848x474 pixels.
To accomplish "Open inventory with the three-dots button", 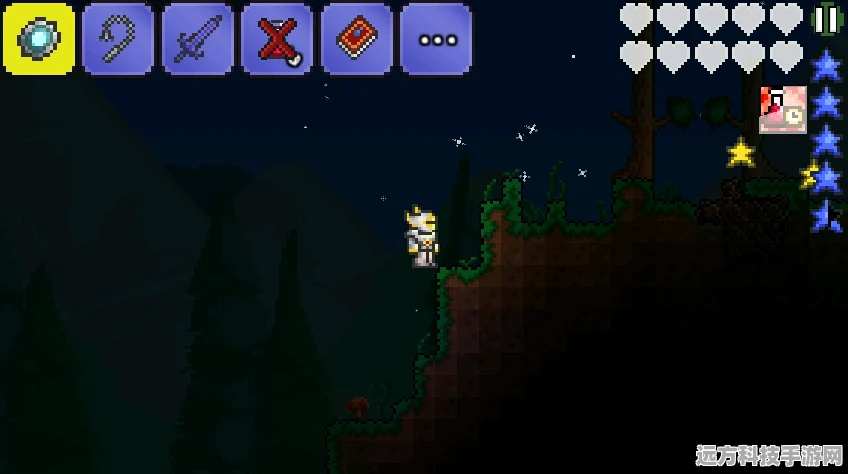I will click(436, 39).
